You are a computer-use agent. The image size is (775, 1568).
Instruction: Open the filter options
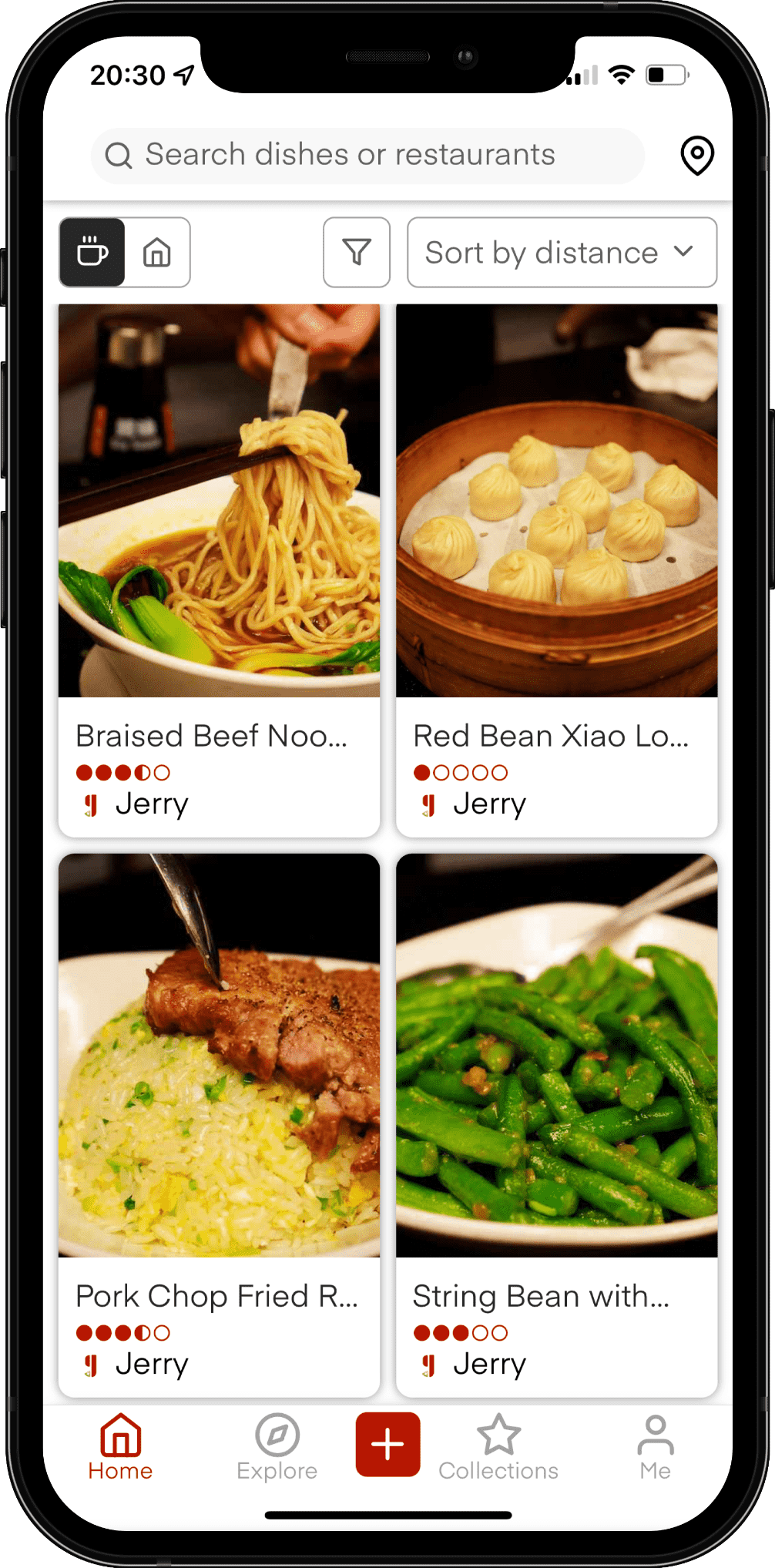tap(356, 253)
